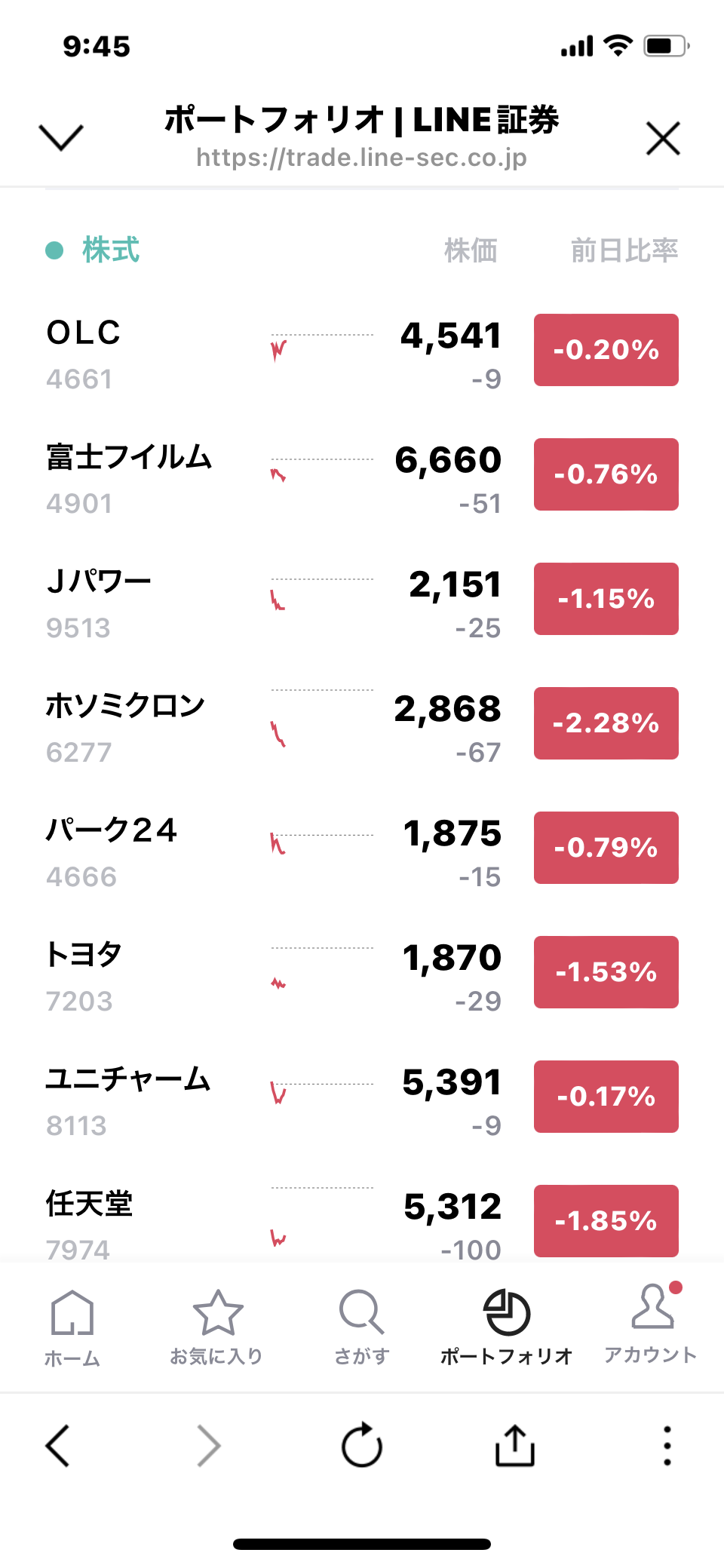Open the 富士フイルム stock row
The width and height of the screenshot is (724, 1568).
(362, 475)
